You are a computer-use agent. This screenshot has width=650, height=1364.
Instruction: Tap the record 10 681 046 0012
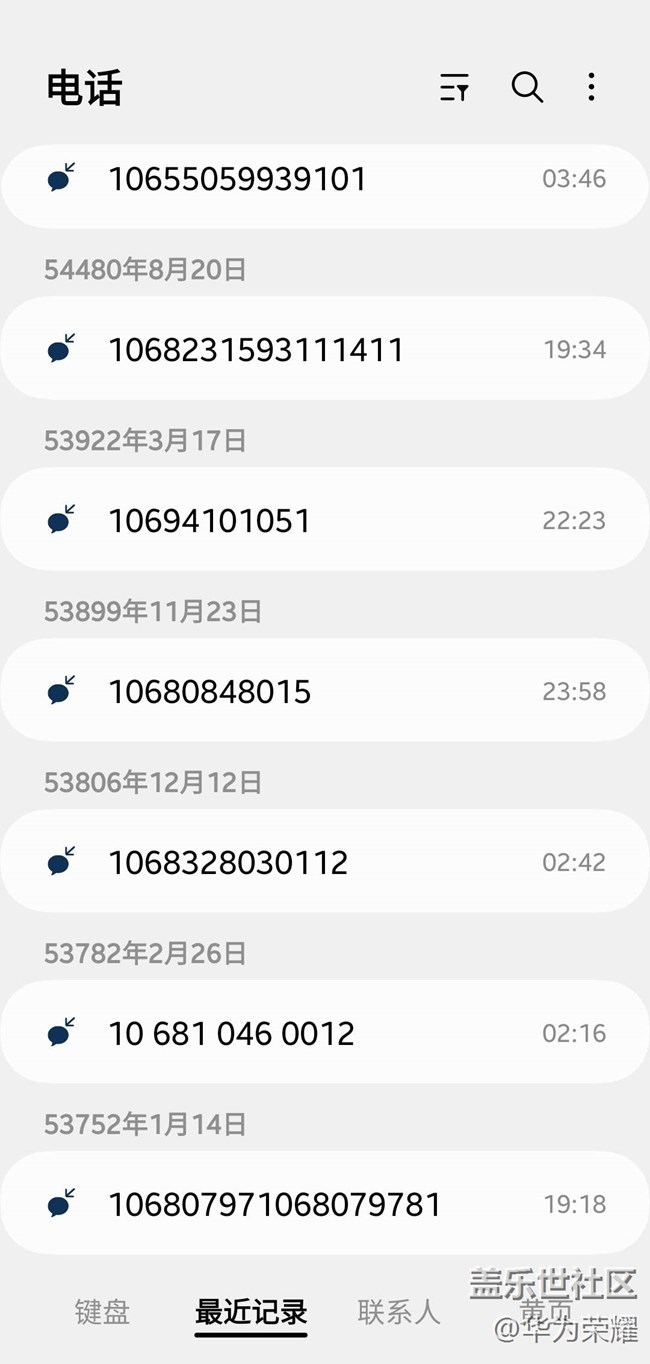(x=325, y=1033)
